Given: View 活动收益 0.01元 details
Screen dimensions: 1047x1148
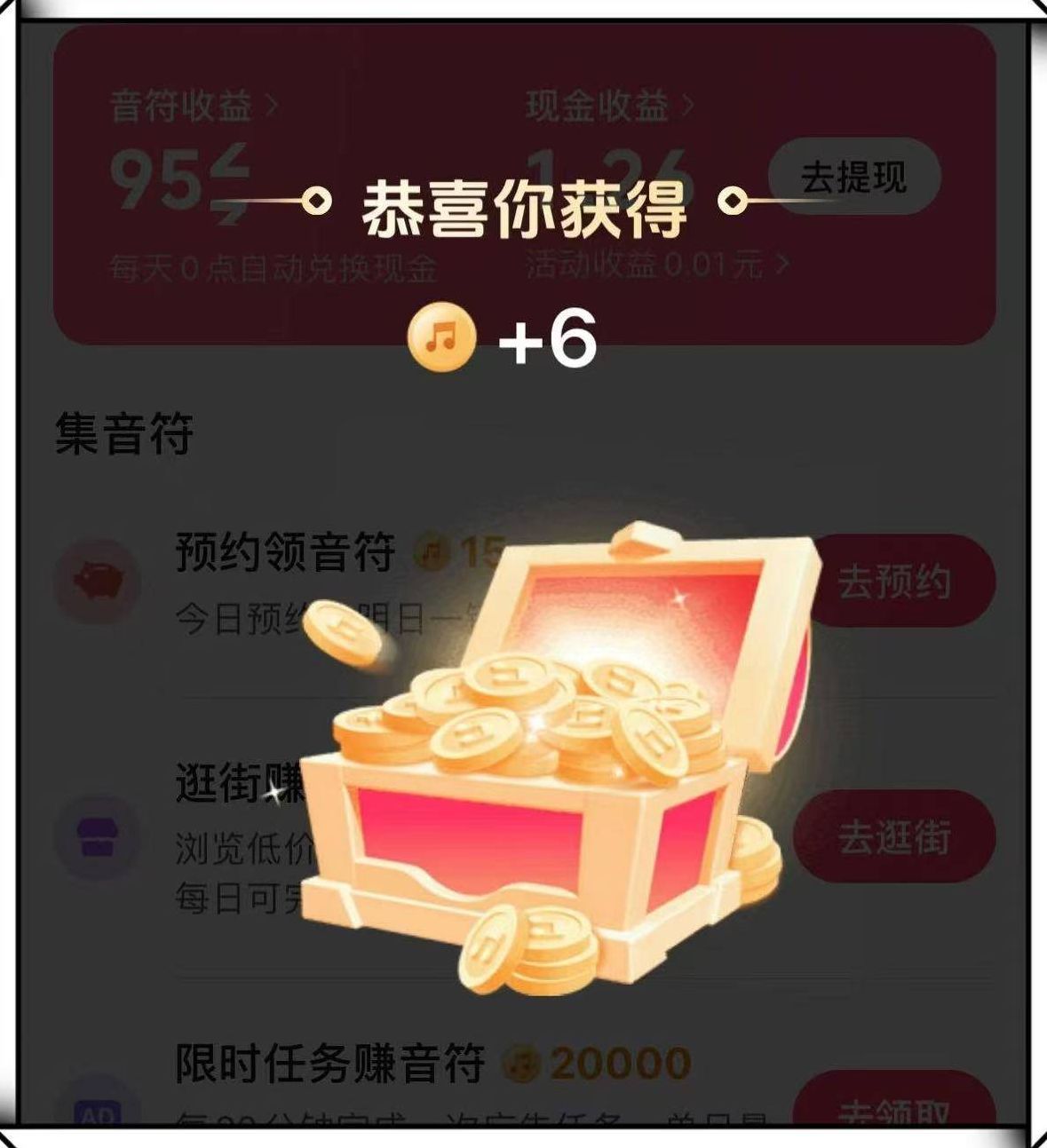Looking at the screenshot, I should pyautogui.click(x=655, y=265).
